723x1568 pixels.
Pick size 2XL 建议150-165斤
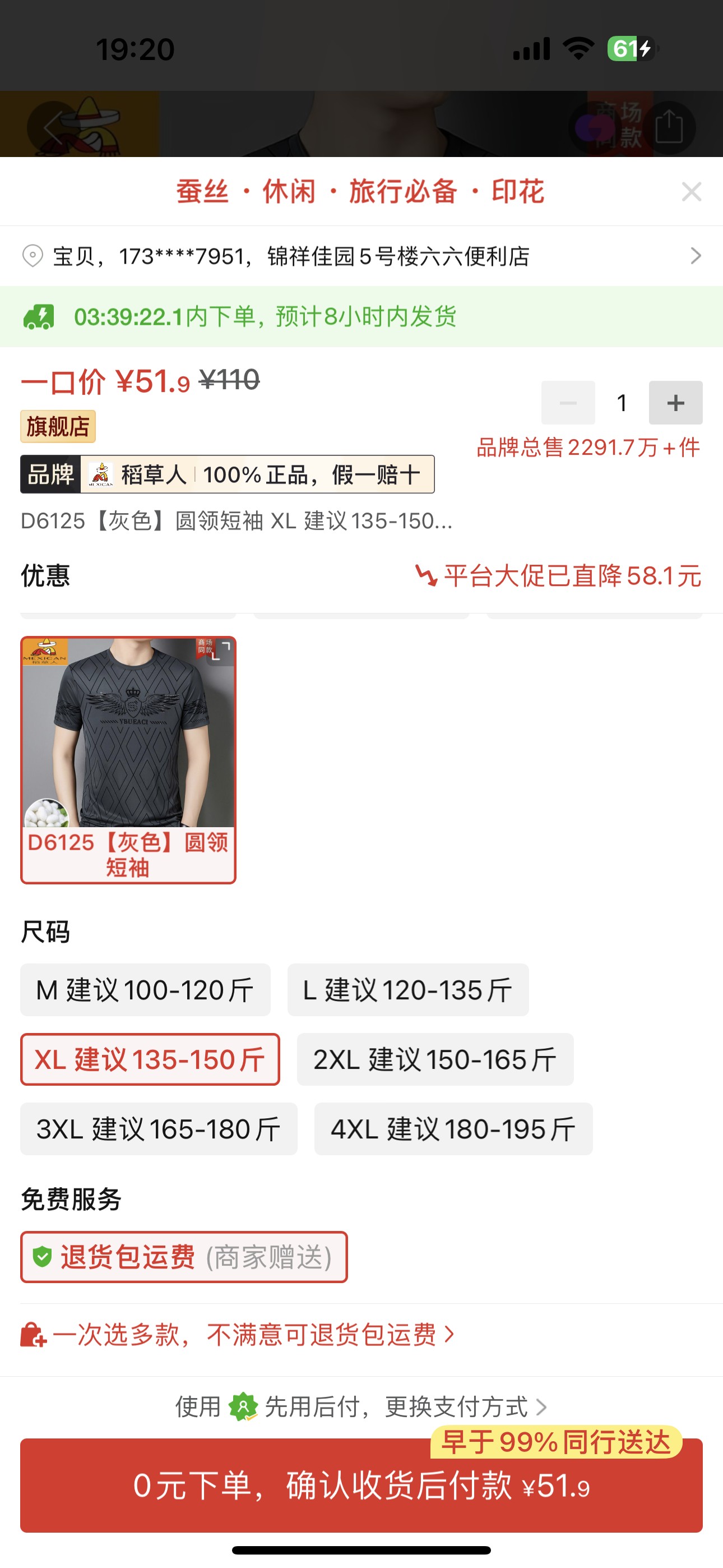434,1059
